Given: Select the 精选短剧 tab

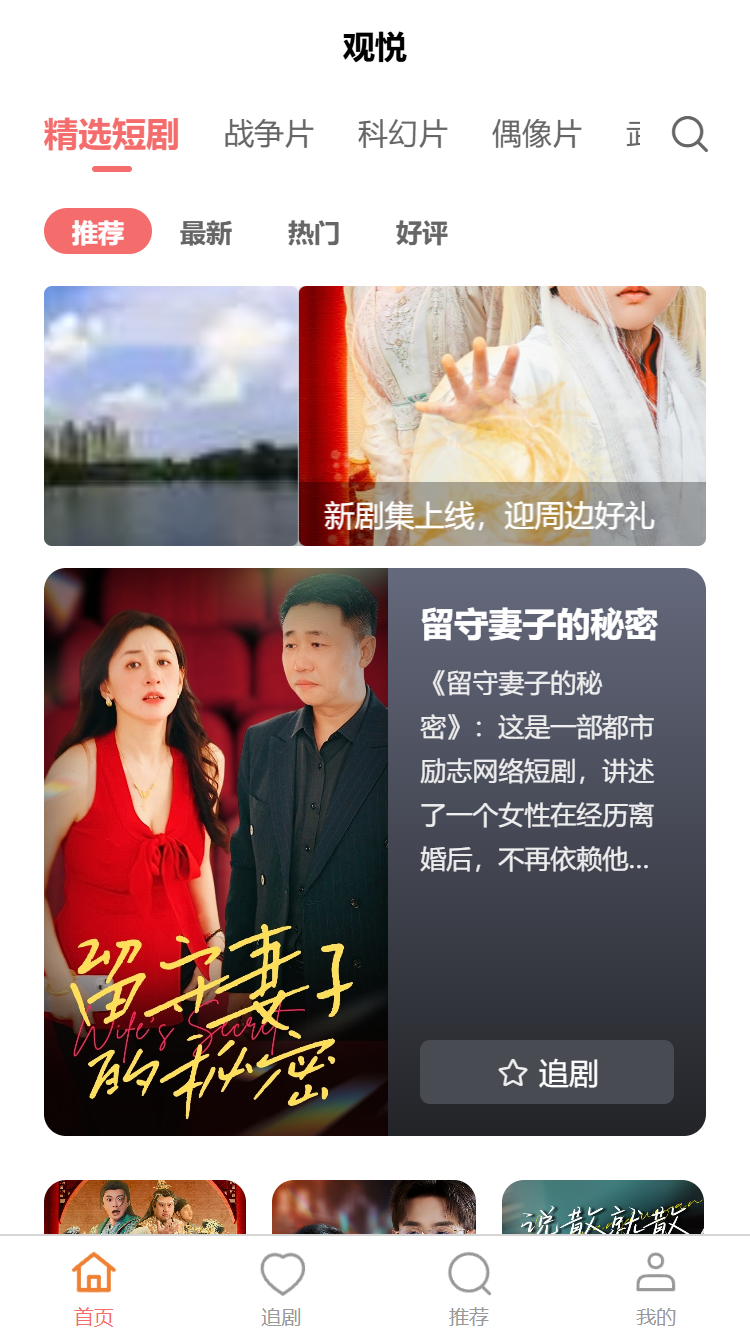Looking at the screenshot, I should (110, 135).
